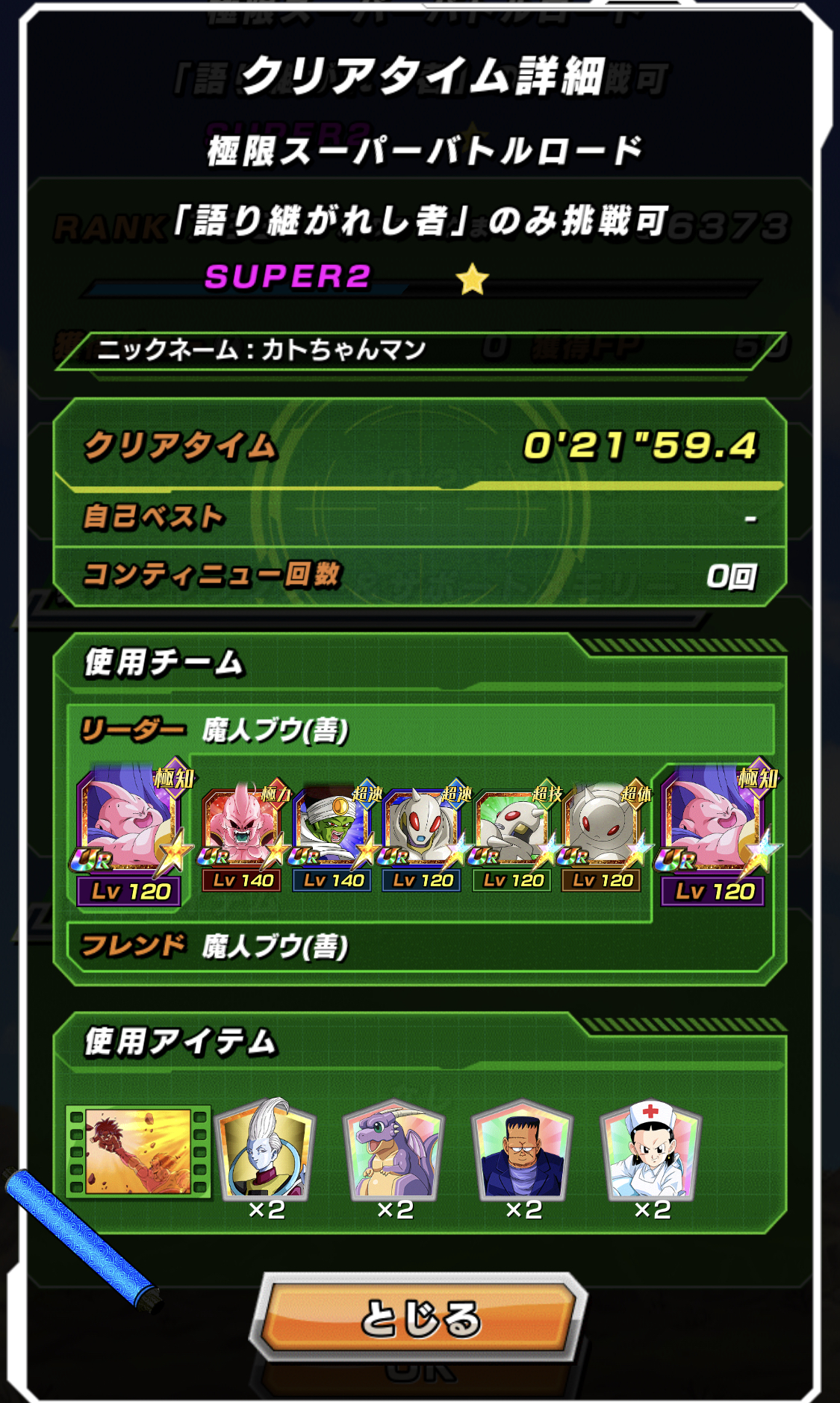Close the dialog with とじる button
Screen dimensions: 840x1403
[x=420, y=1317]
